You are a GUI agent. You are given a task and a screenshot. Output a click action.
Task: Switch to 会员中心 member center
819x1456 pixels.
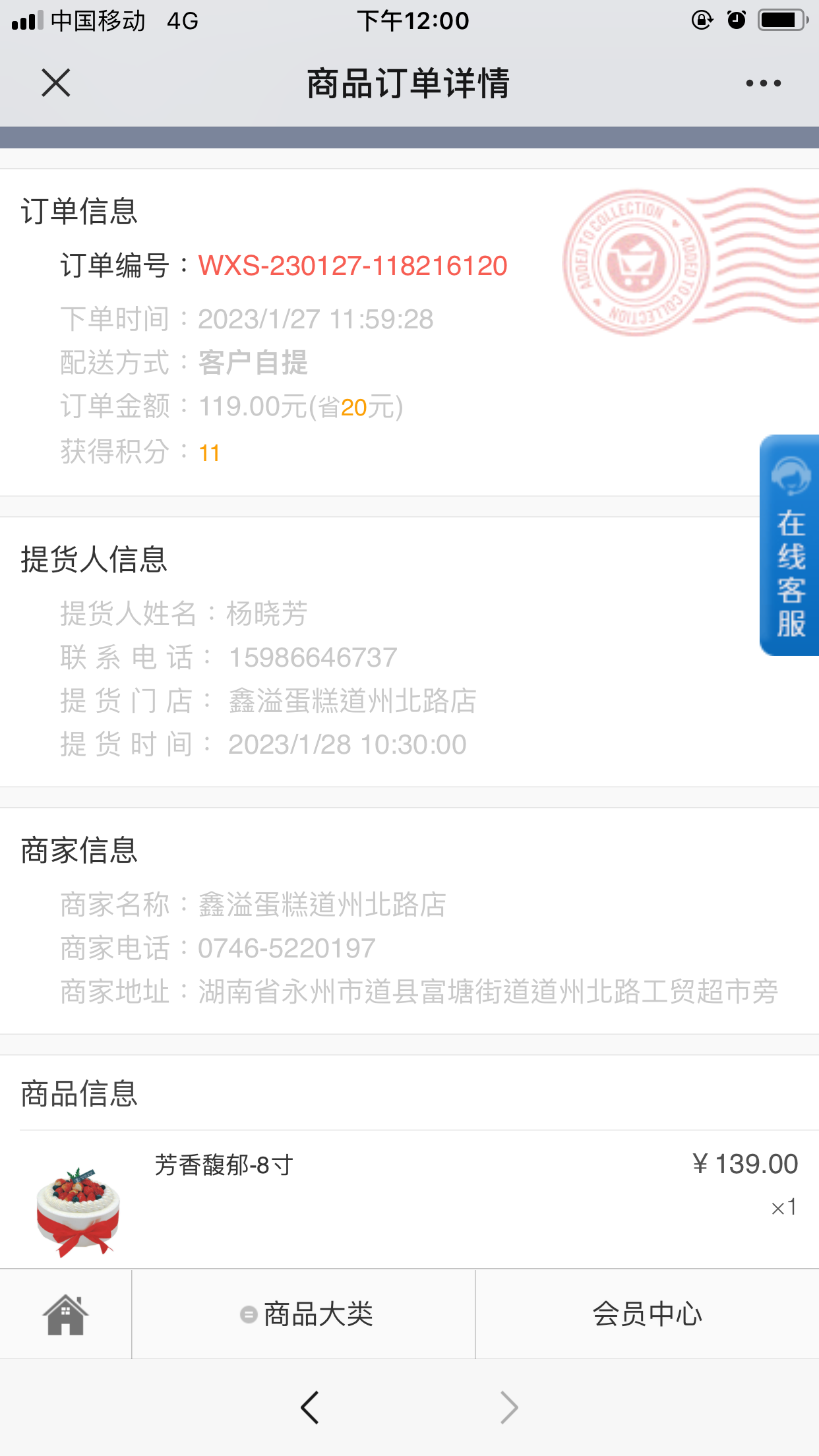point(647,1314)
